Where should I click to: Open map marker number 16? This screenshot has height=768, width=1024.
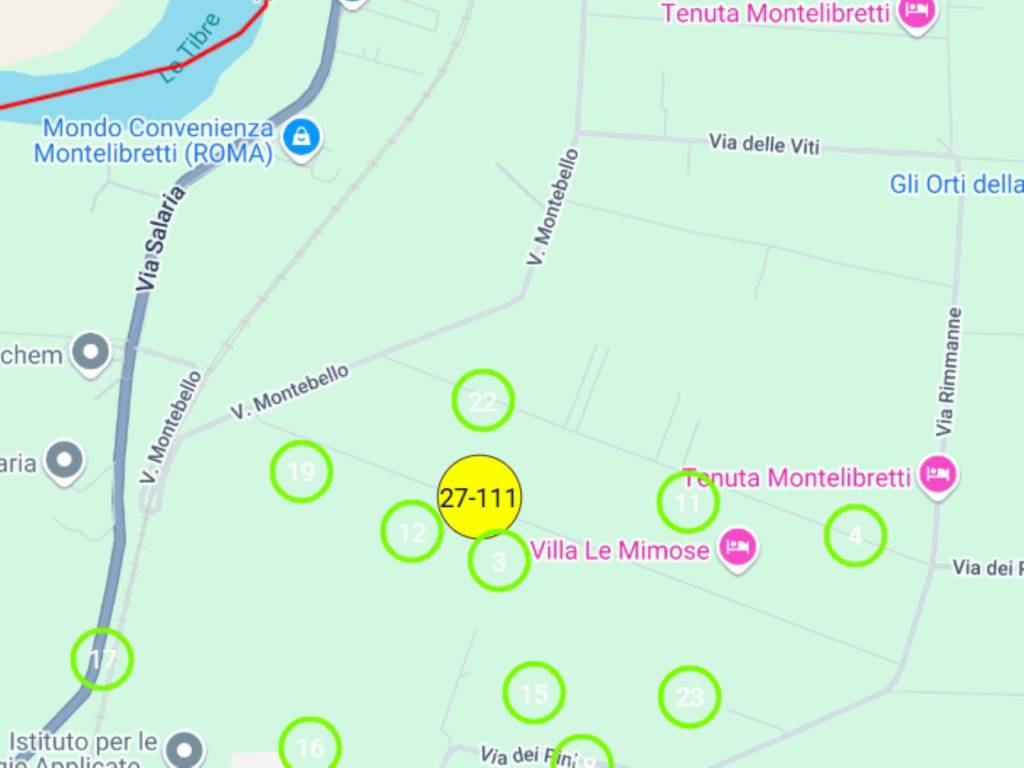tap(310, 746)
